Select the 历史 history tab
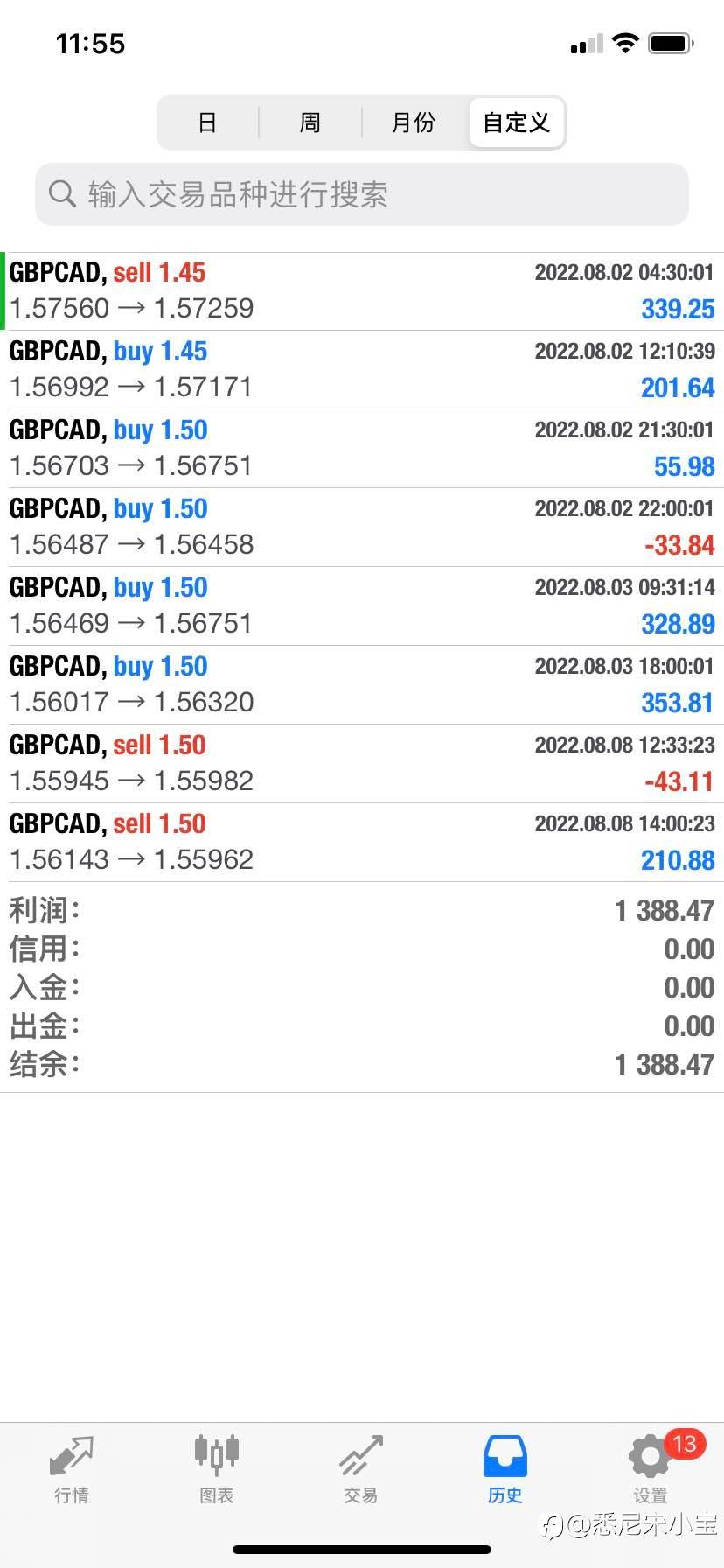Viewport: 724px width, 1568px height. click(505, 1470)
